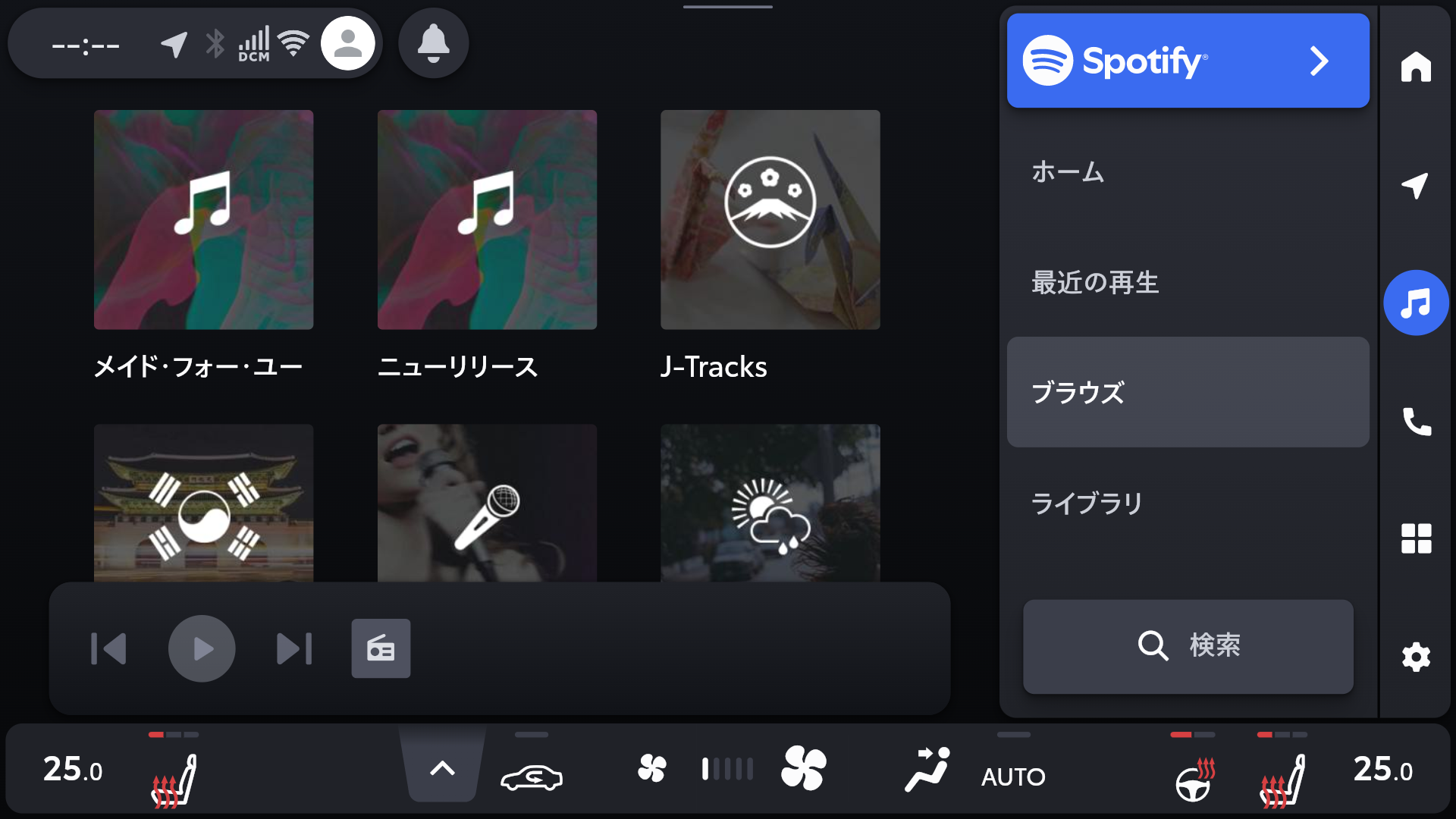Select the ブラウズ menu item
The height and width of the screenshot is (819, 1456).
(1188, 392)
